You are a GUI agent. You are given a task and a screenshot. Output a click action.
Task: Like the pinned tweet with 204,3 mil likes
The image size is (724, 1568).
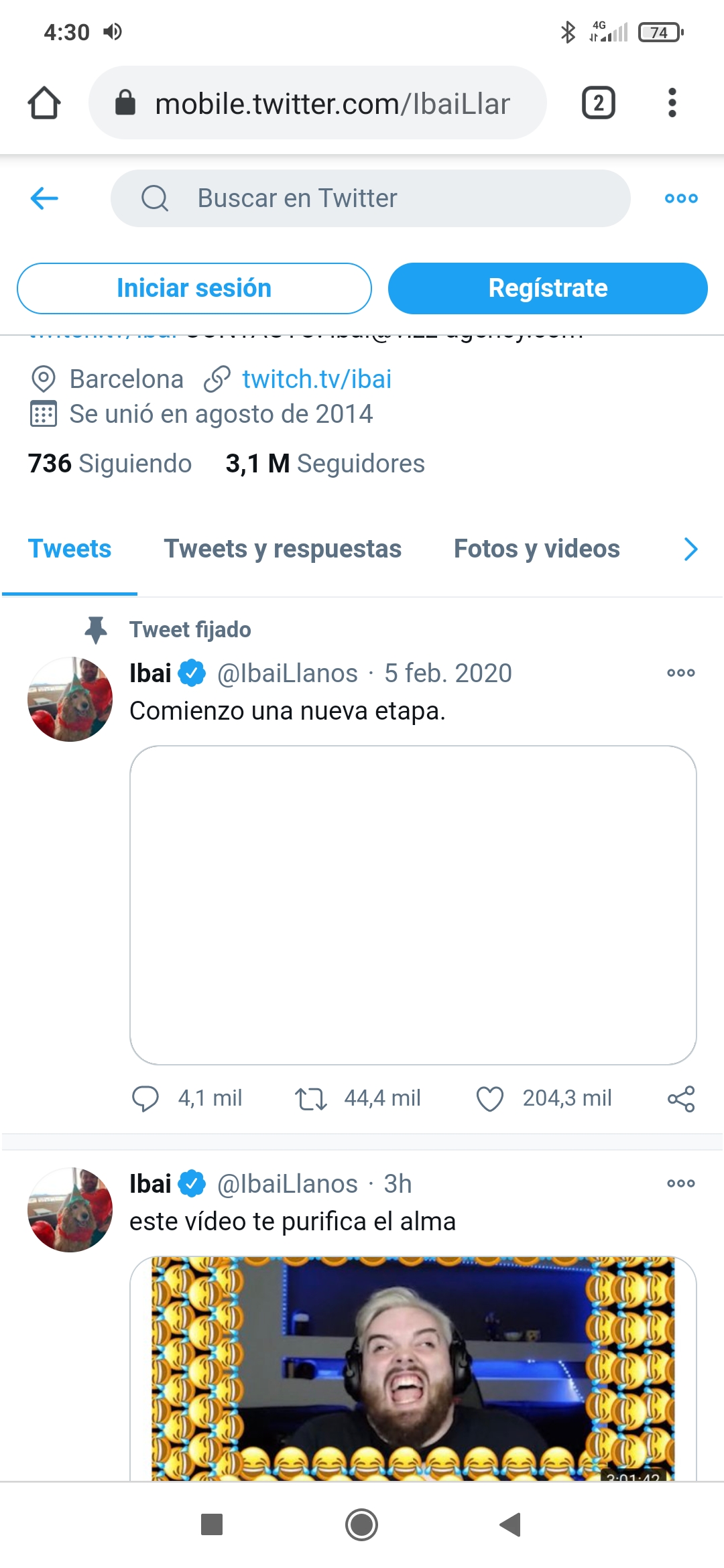pyautogui.click(x=489, y=1099)
